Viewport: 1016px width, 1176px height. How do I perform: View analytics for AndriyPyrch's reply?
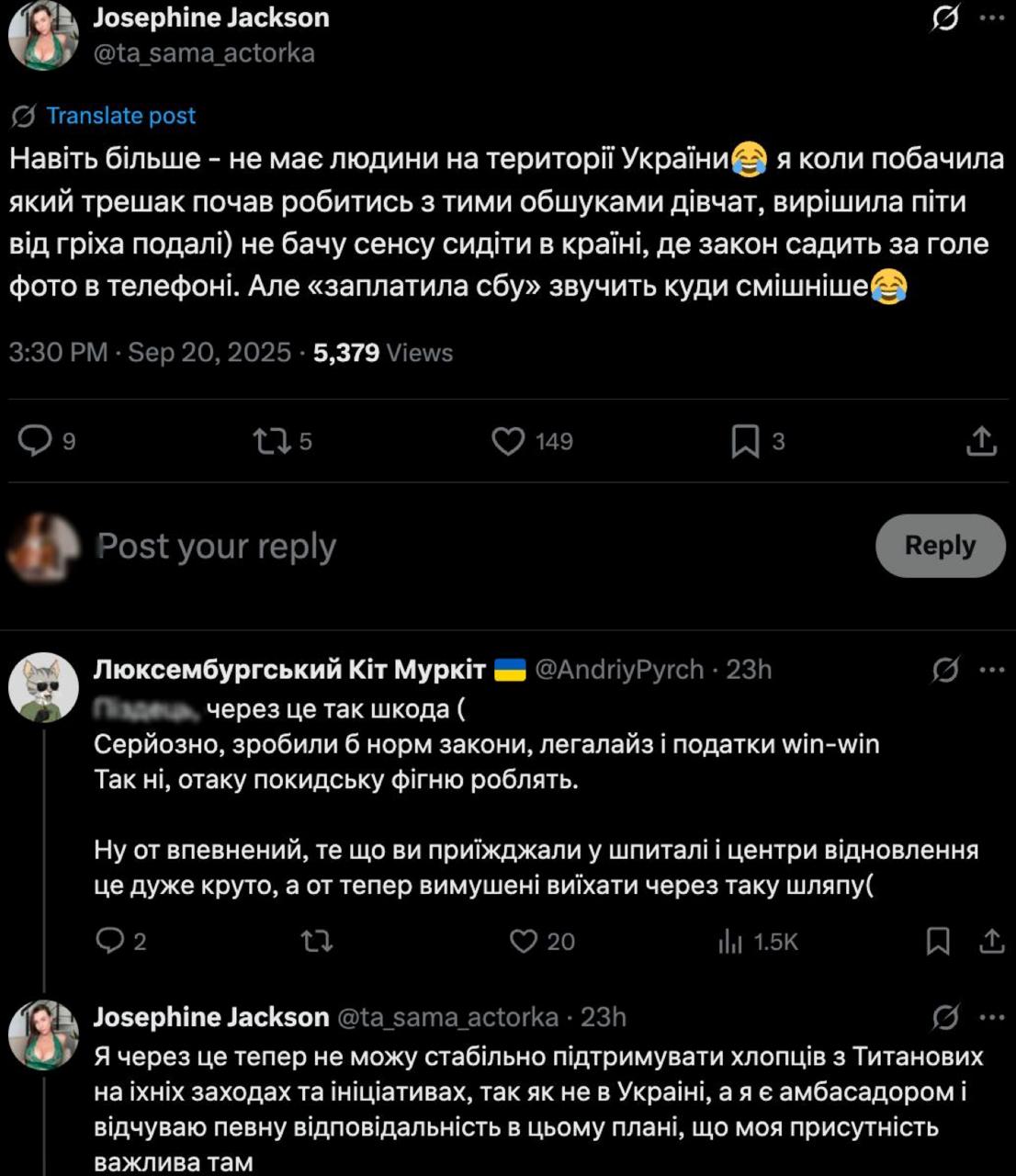pos(730,940)
